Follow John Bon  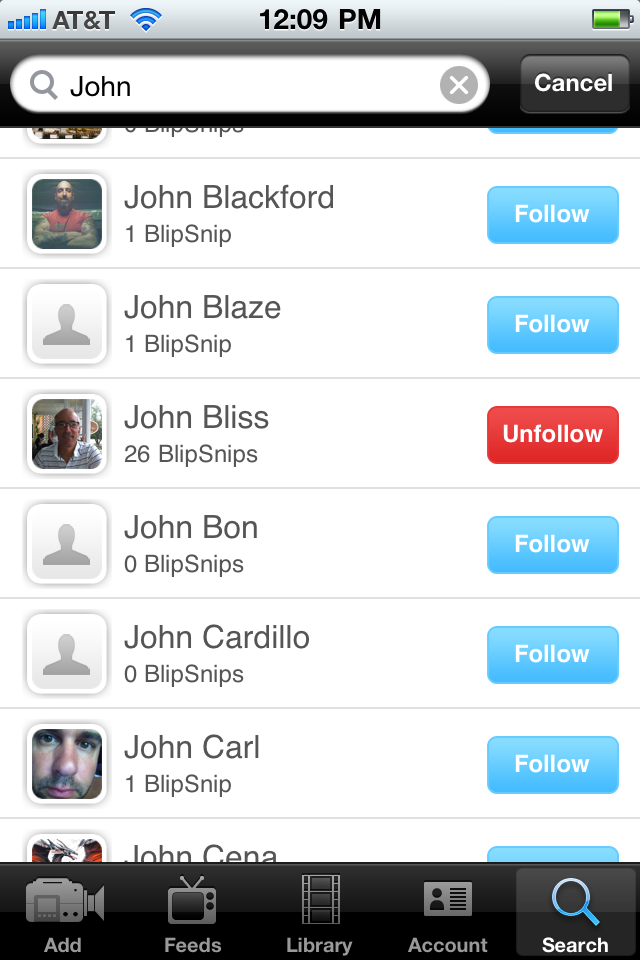click(552, 544)
